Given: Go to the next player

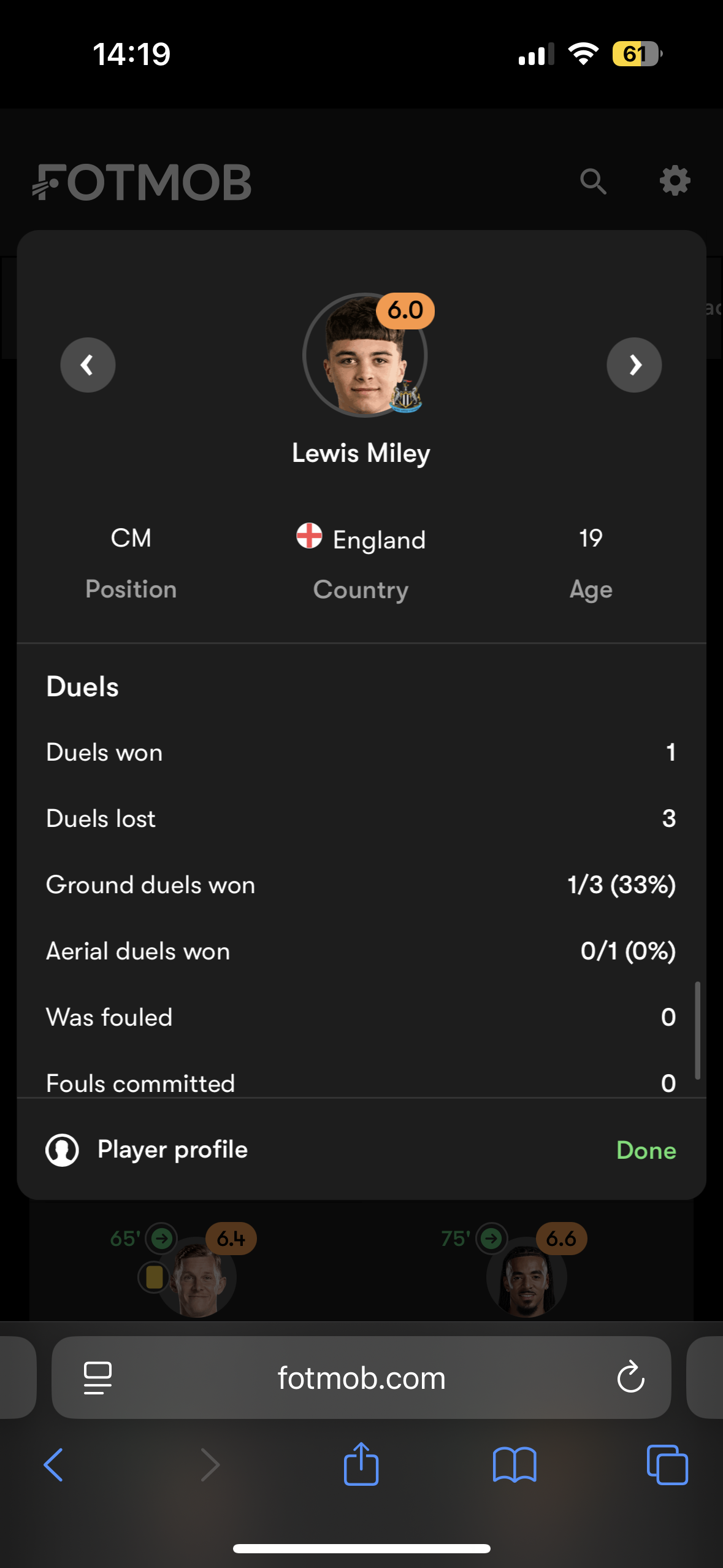Looking at the screenshot, I should [x=634, y=365].
